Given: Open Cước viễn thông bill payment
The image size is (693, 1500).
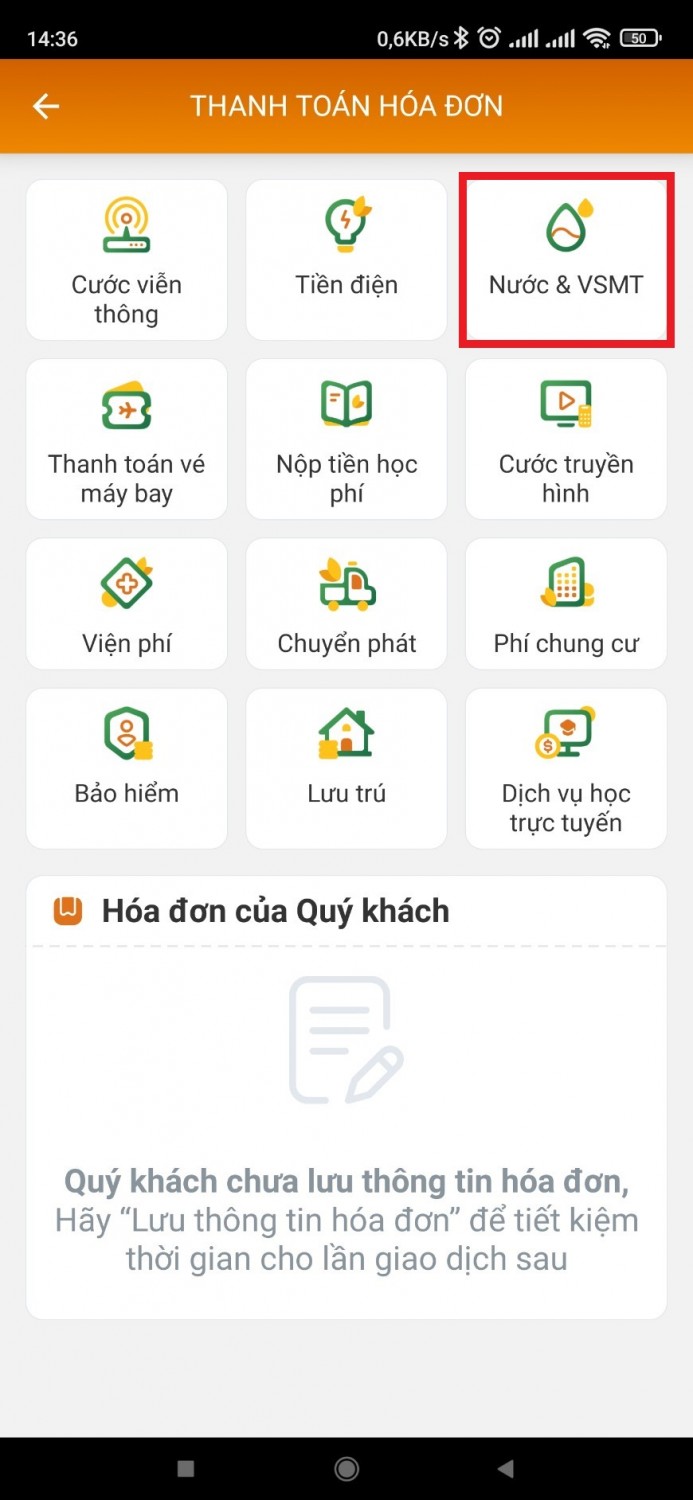Looking at the screenshot, I should point(127,260).
